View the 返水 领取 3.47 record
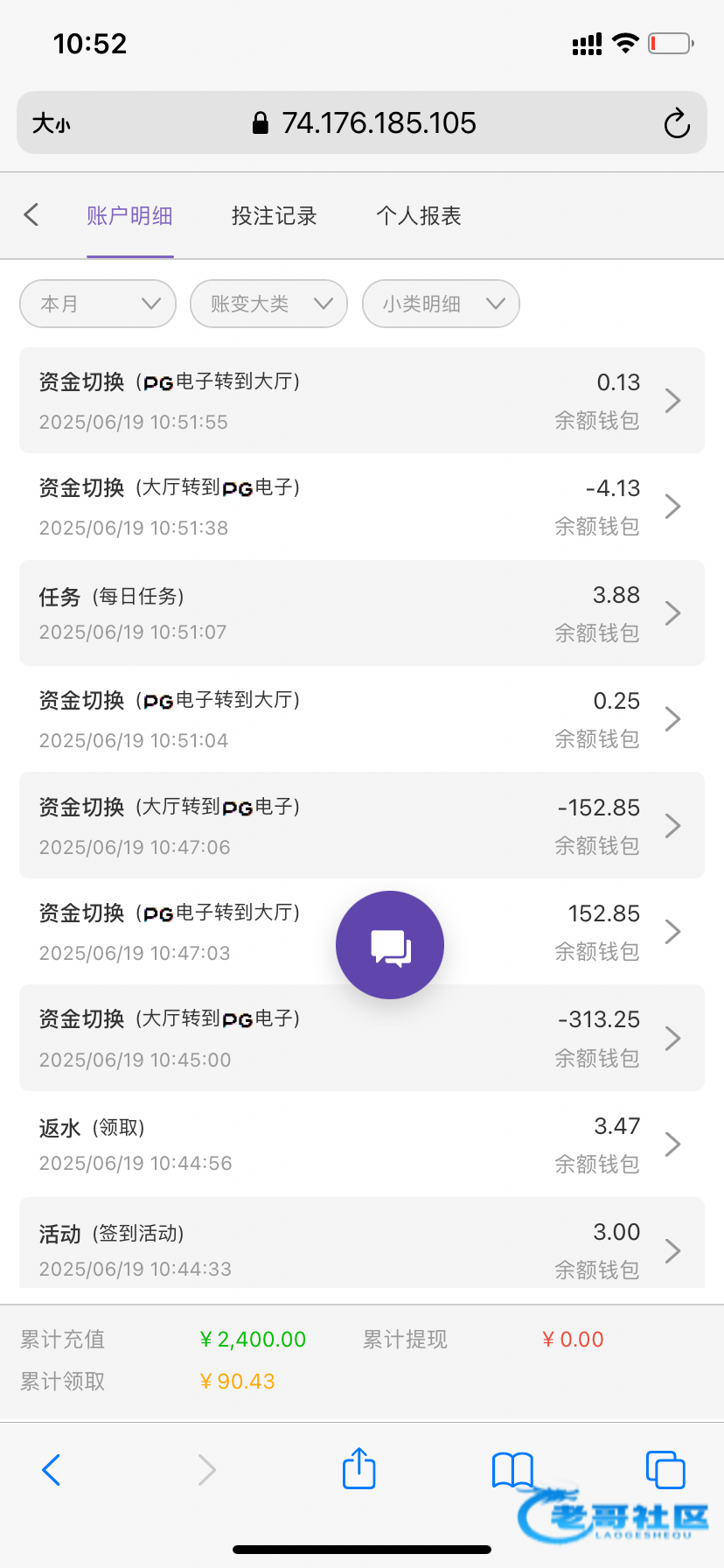Screen dimensions: 724x1568 (x=362, y=1144)
